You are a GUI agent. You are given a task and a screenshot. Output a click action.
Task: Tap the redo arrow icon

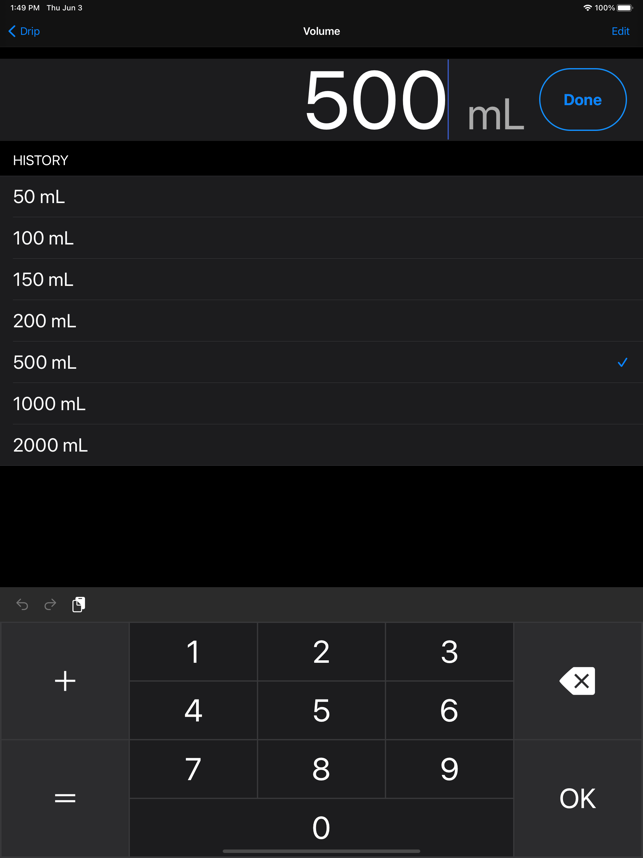[50, 604]
